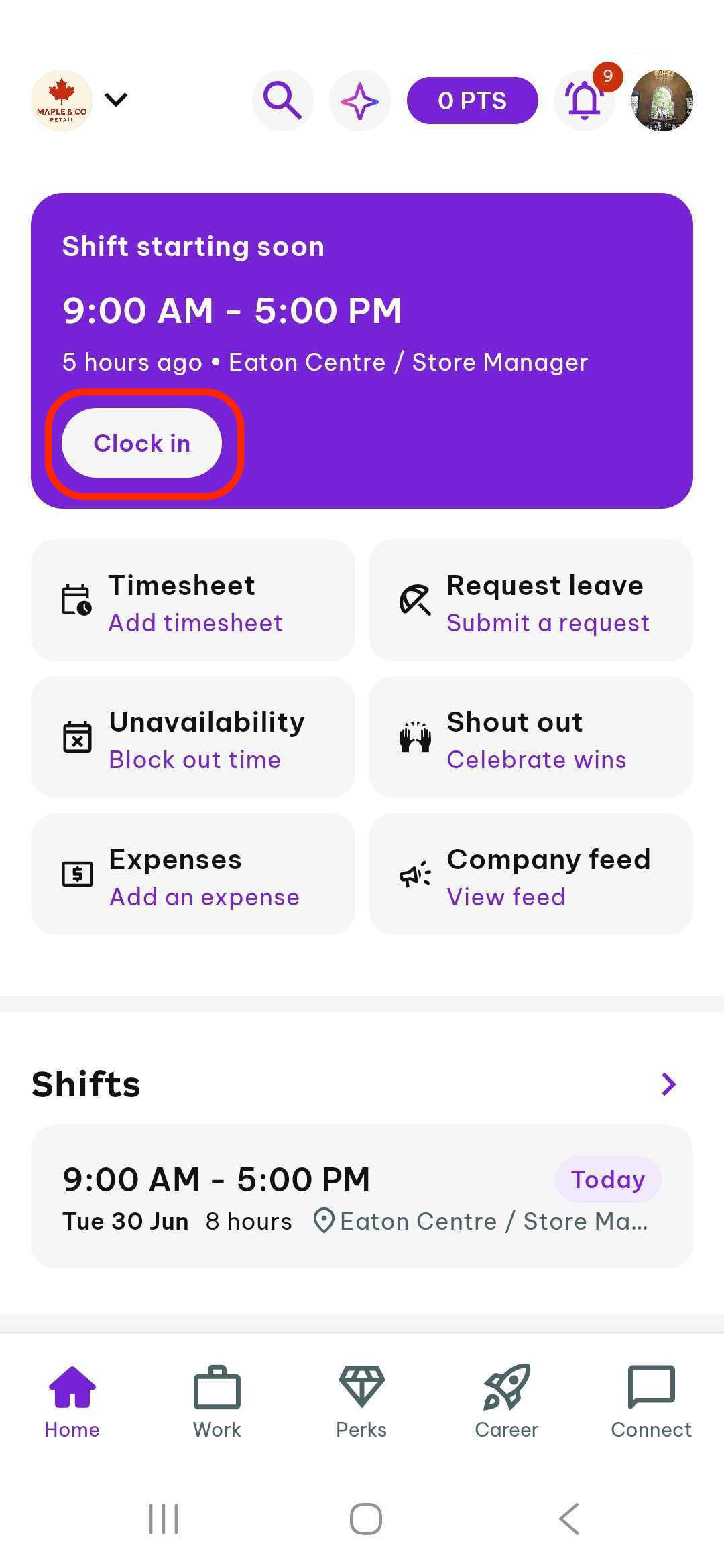Image resolution: width=724 pixels, height=1568 pixels.
Task: Add an expense via Expenses card
Action: tap(193, 874)
